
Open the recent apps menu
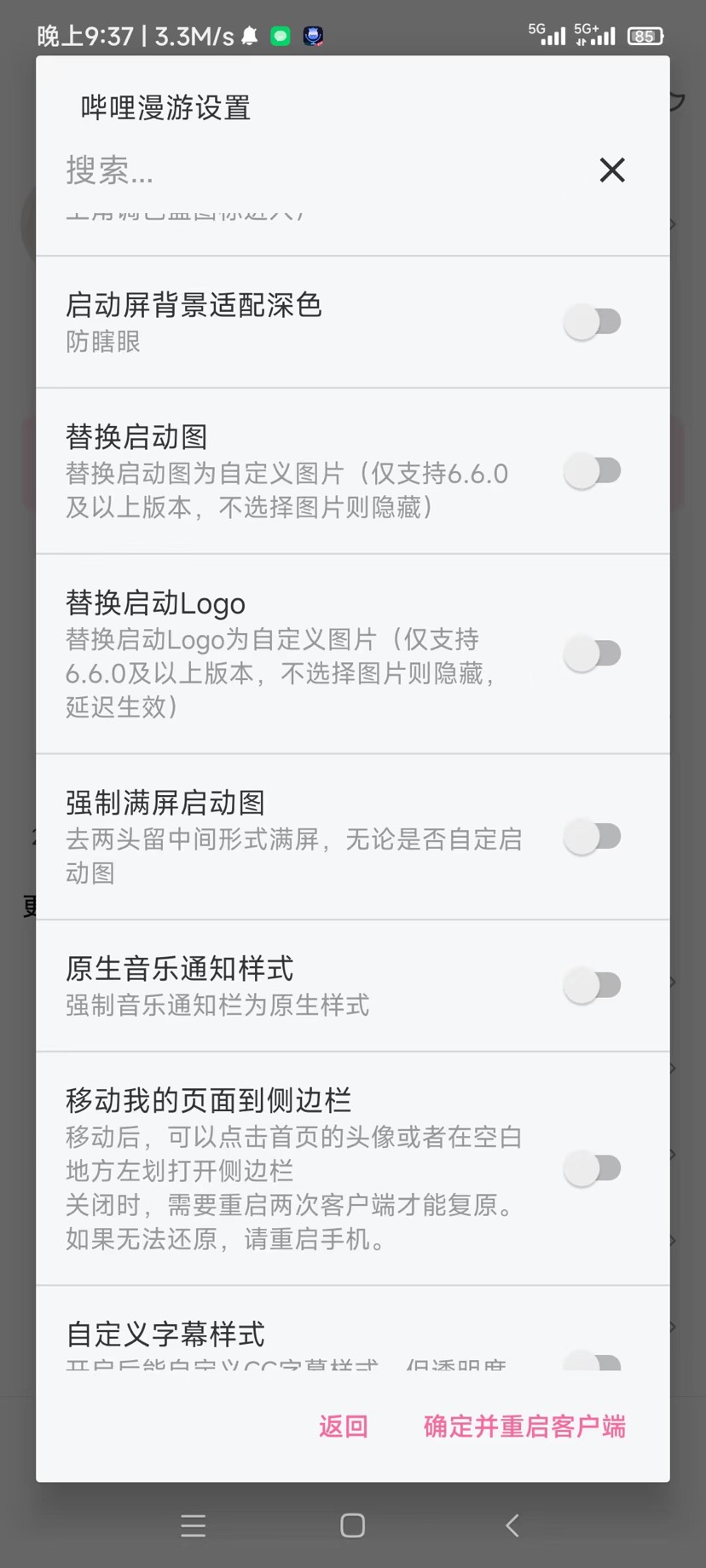click(x=194, y=1525)
